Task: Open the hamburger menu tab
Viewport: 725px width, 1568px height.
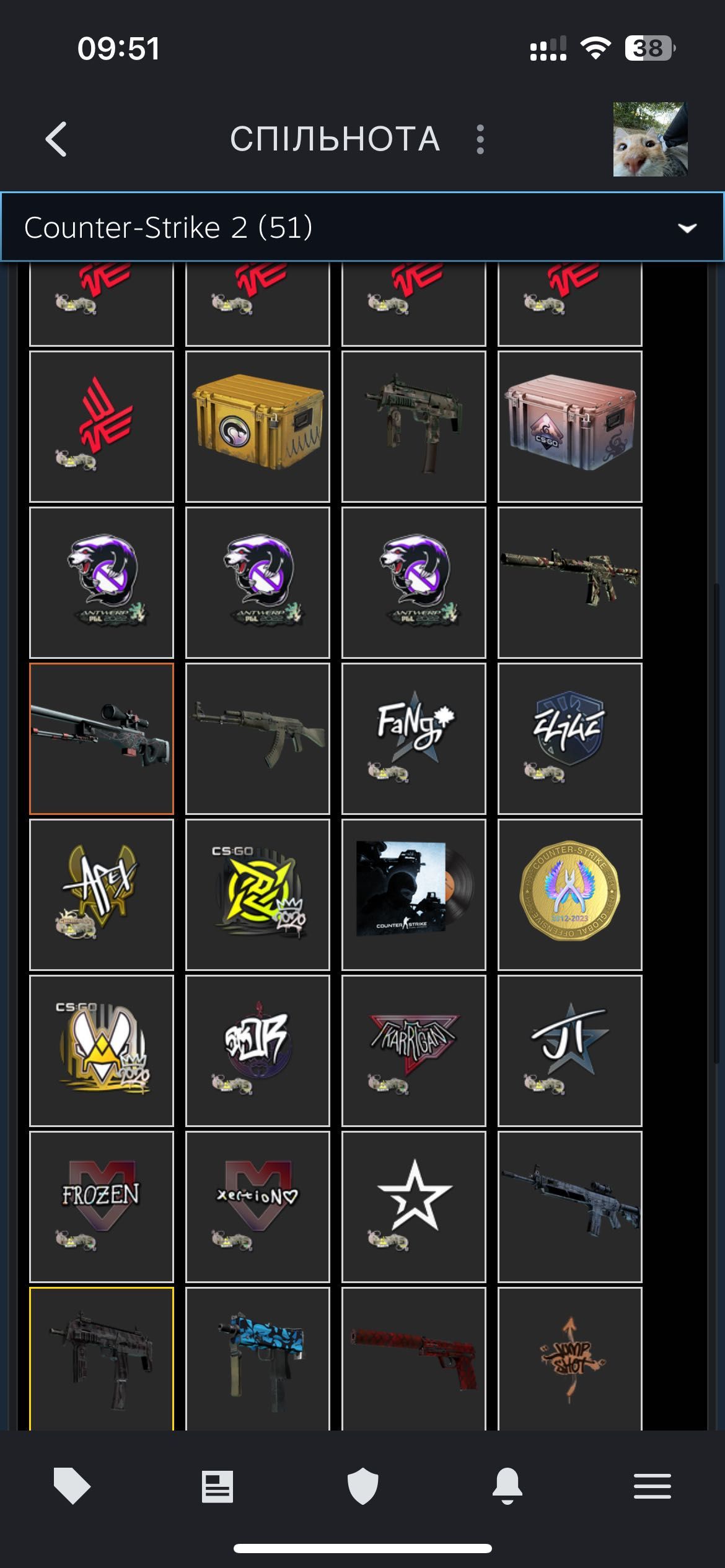Action: point(652,1486)
